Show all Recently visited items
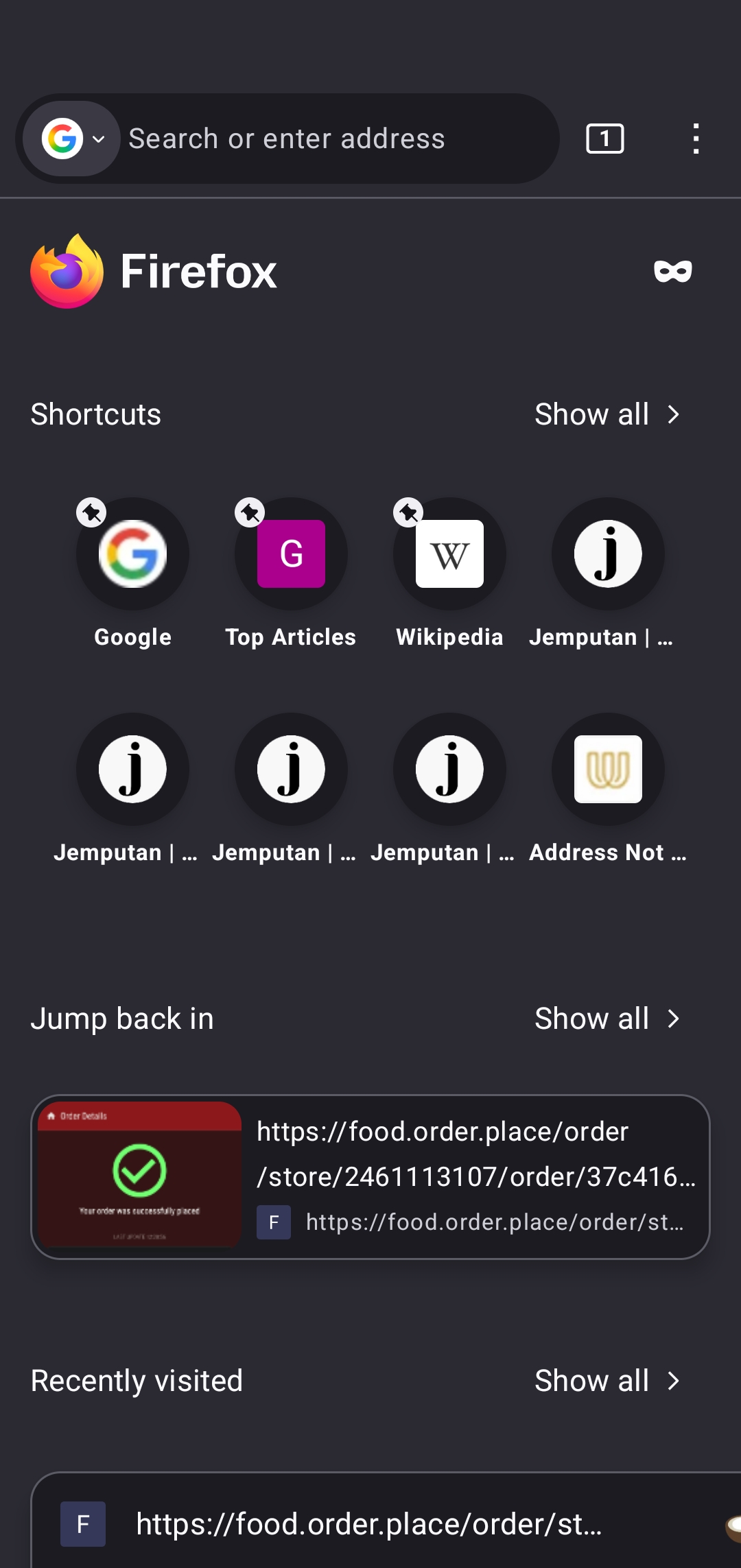Screen dimensions: 741x1568 (607, 1381)
